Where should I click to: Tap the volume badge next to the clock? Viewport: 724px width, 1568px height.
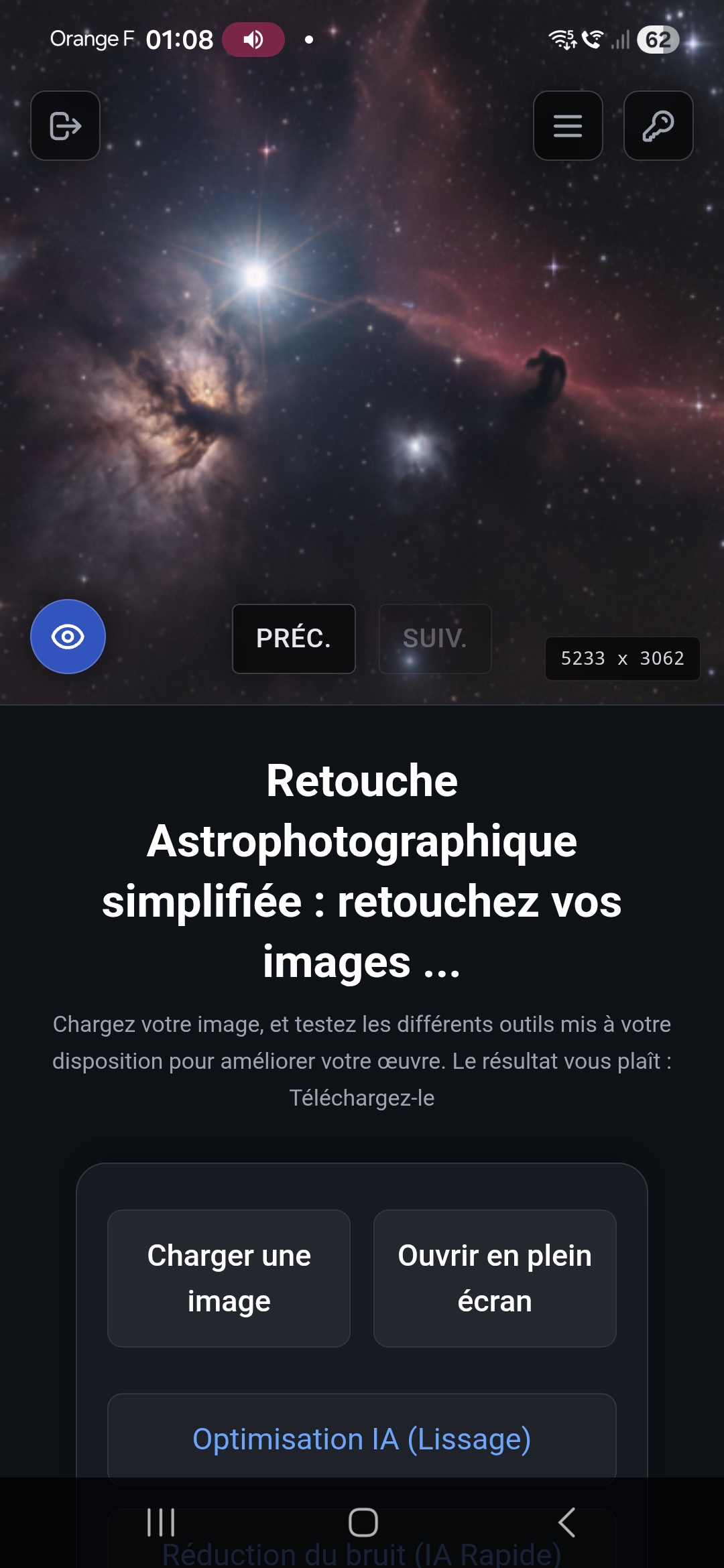(x=253, y=40)
